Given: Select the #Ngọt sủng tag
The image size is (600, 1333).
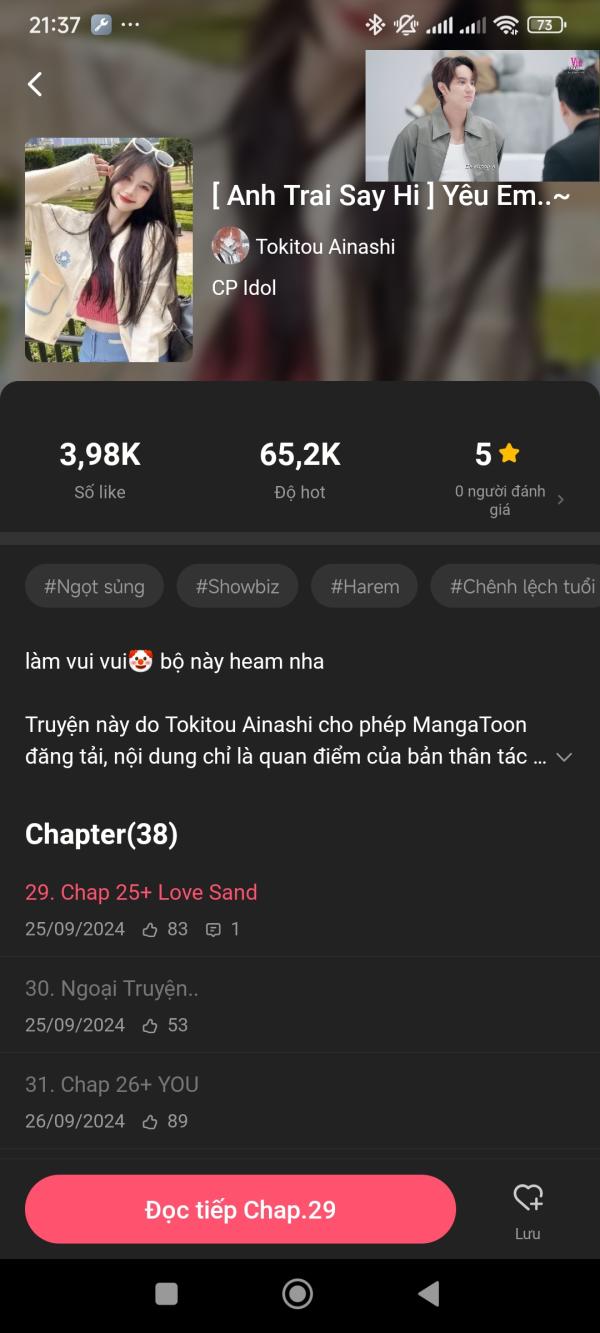Looking at the screenshot, I should 94,586.
